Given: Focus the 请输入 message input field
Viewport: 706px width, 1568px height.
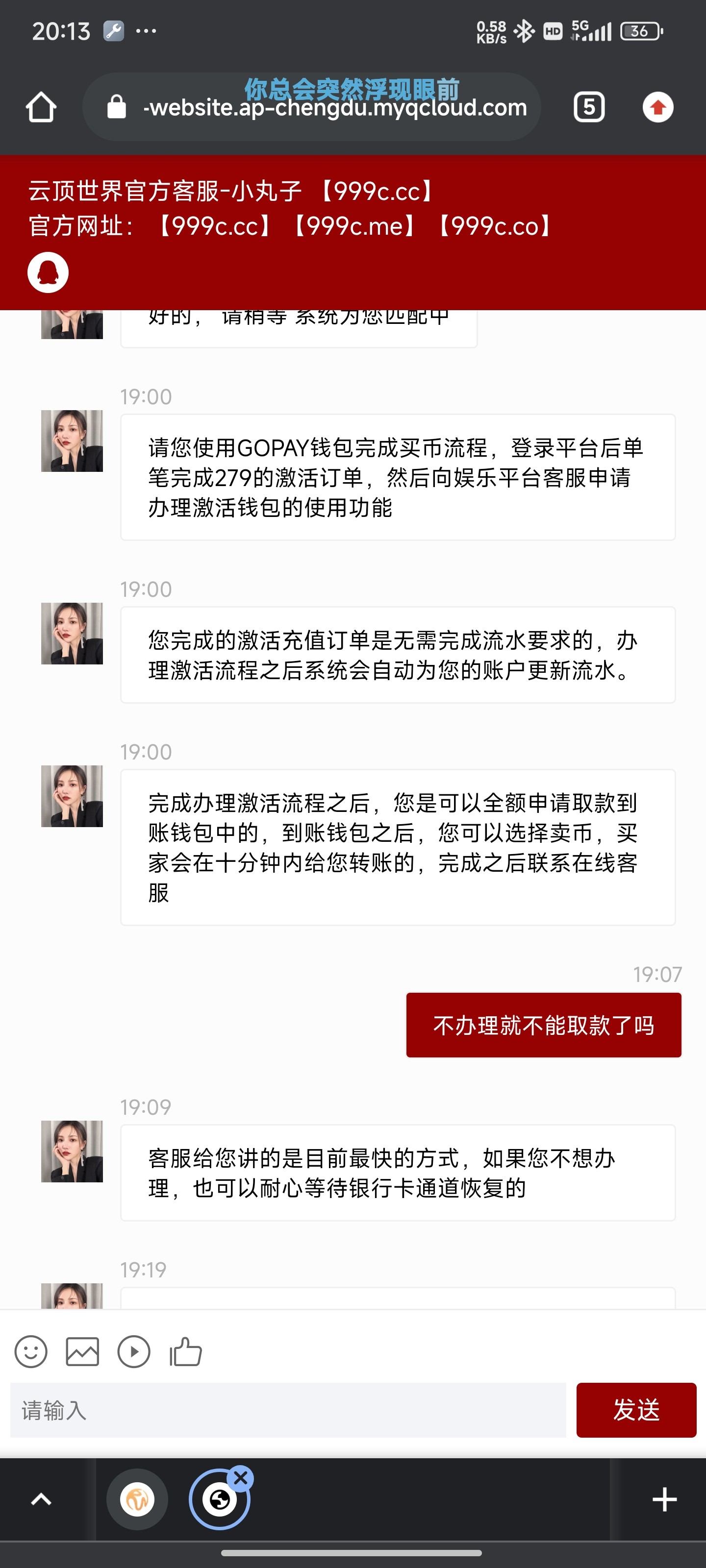Looking at the screenshot, I should click(287, 1410).
